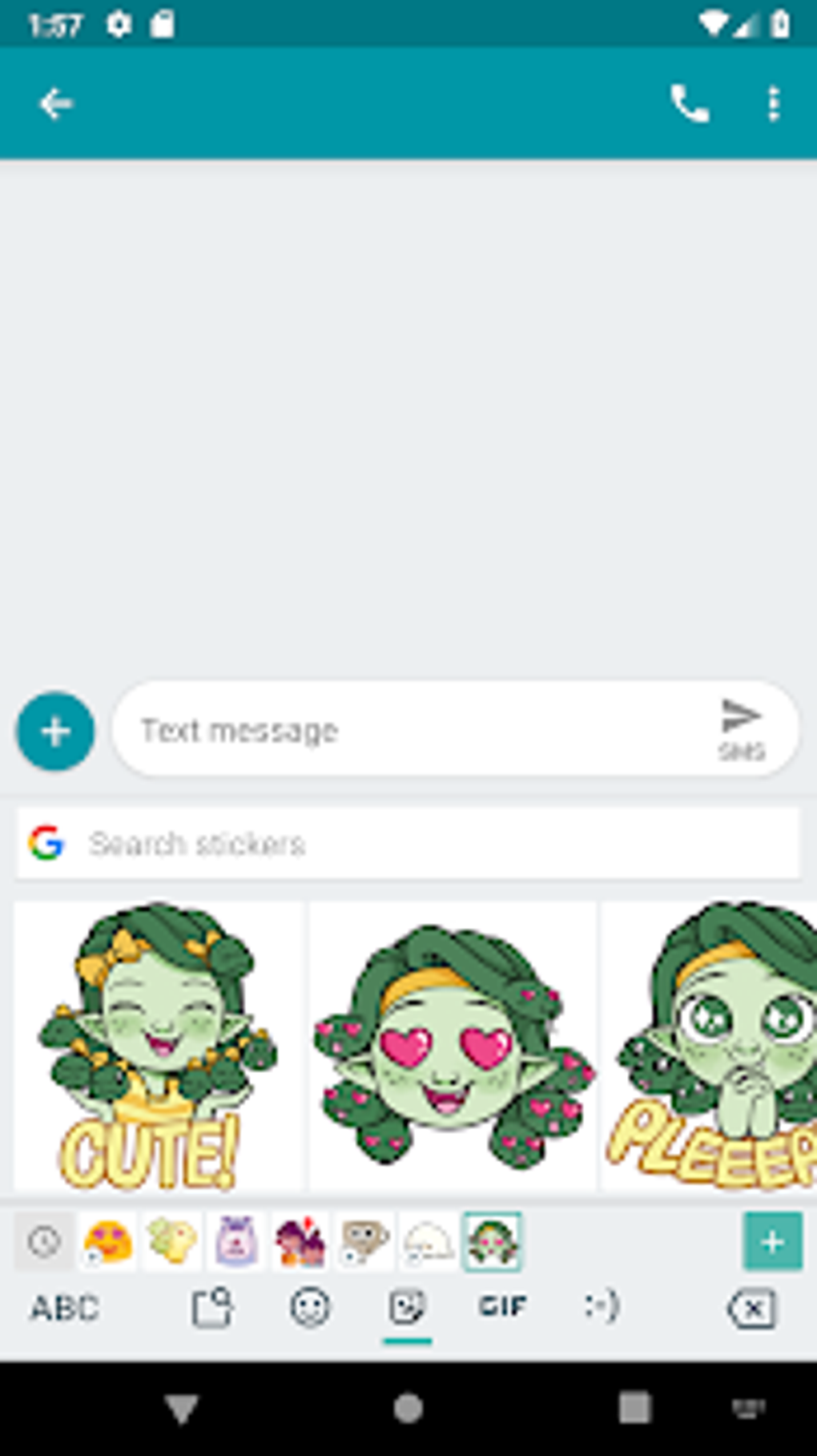
Task: Add more sticker packs
Action: click(772, 1241)
